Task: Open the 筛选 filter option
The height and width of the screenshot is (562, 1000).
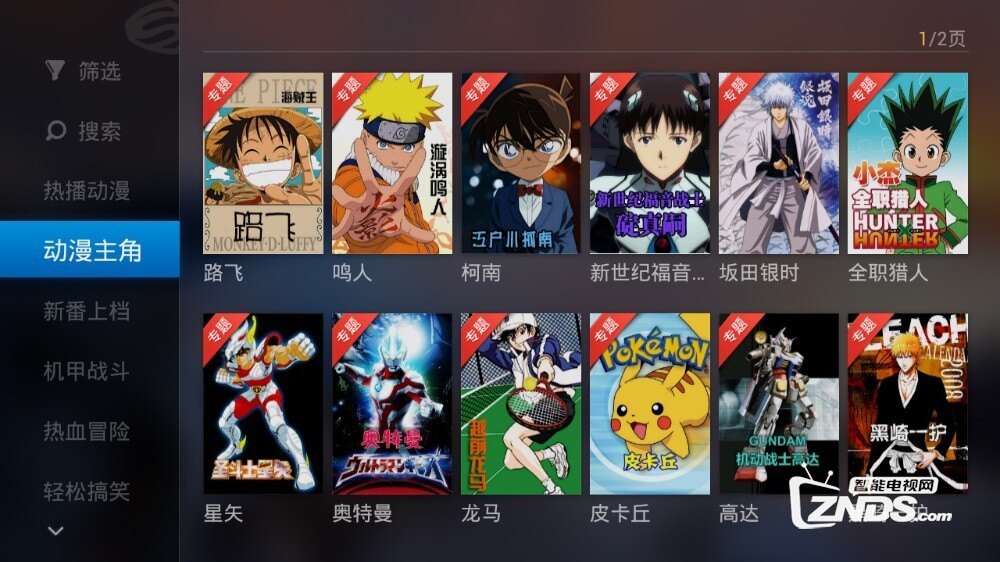Action: 85,71
